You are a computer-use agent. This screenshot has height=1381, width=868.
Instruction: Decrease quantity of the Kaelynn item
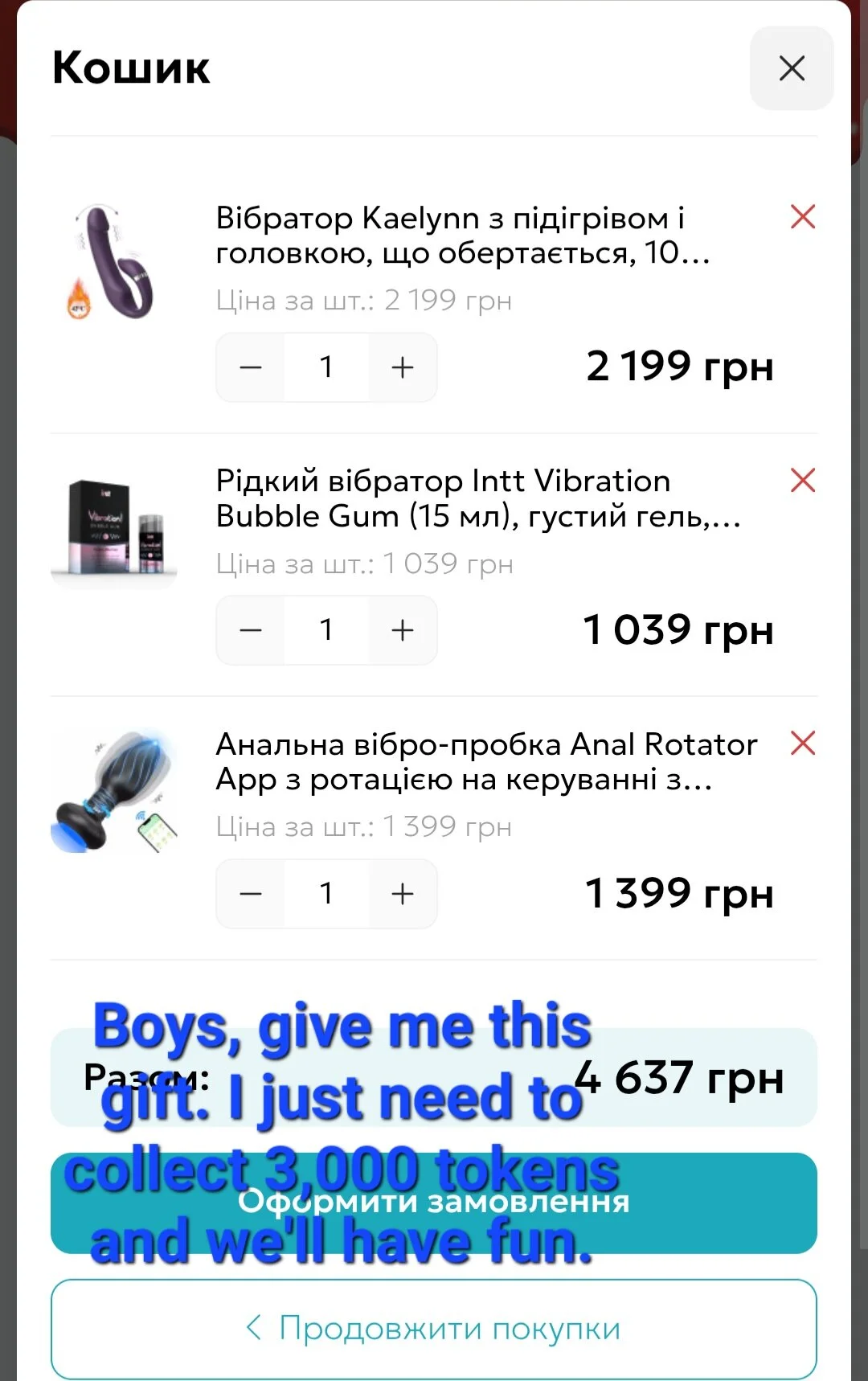[x=251, y=367]
